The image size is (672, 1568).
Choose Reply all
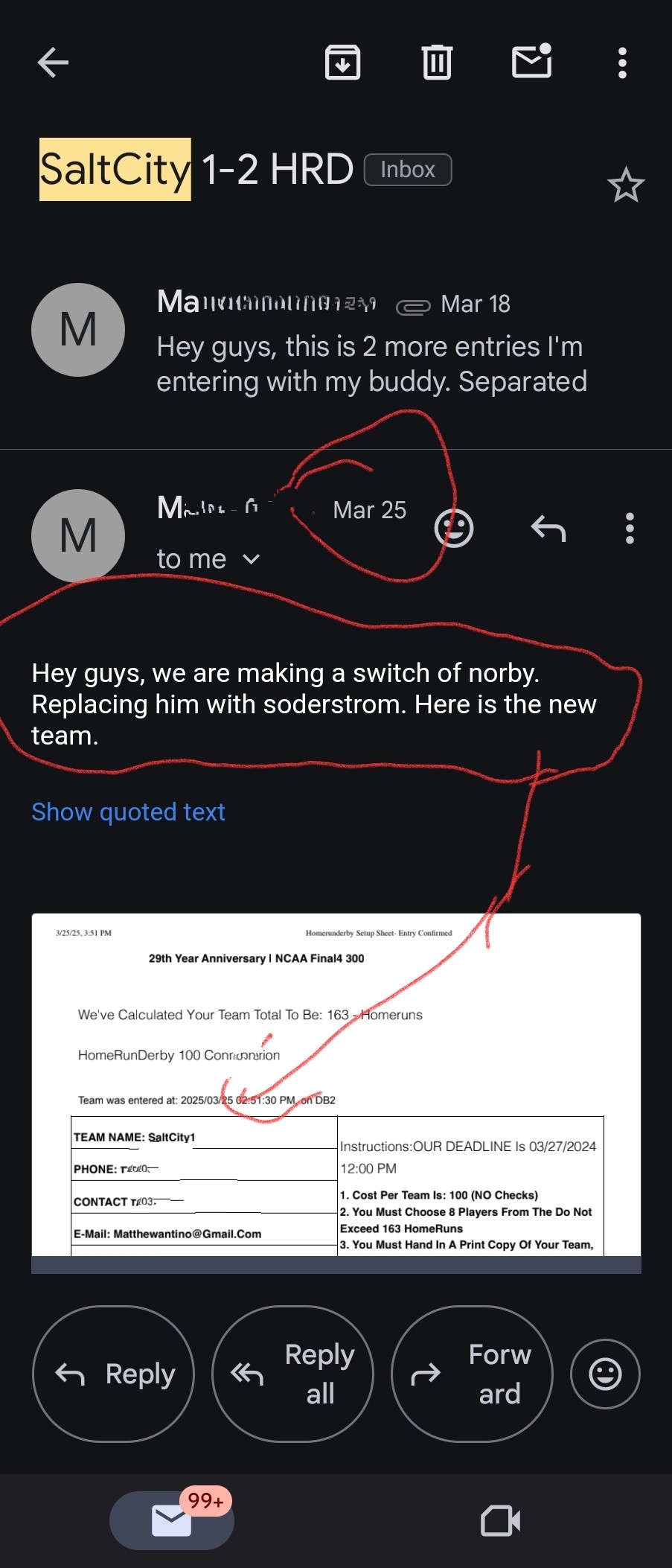[292, 1374]
